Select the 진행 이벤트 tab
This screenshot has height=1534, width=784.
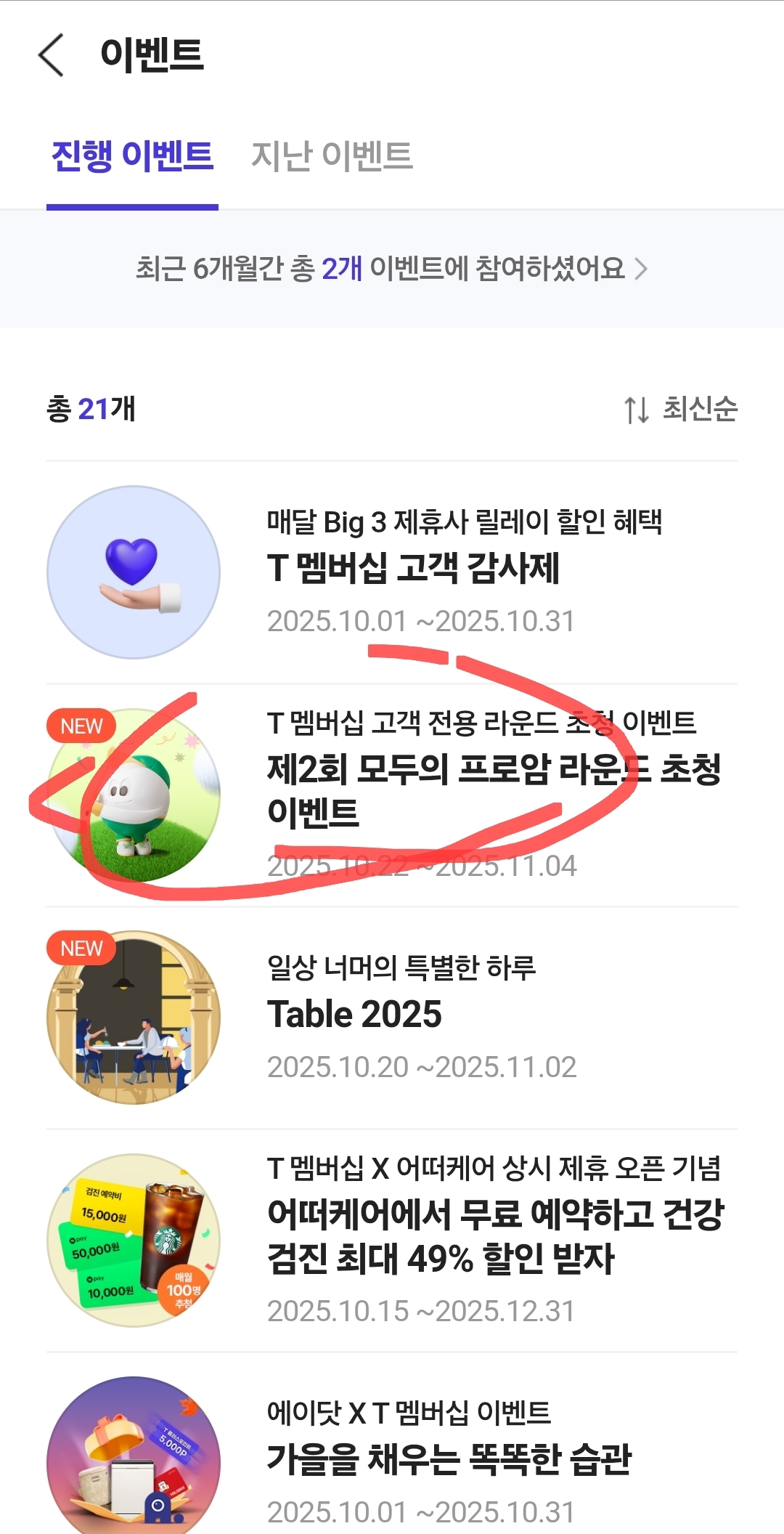click(x=132, y=156)
